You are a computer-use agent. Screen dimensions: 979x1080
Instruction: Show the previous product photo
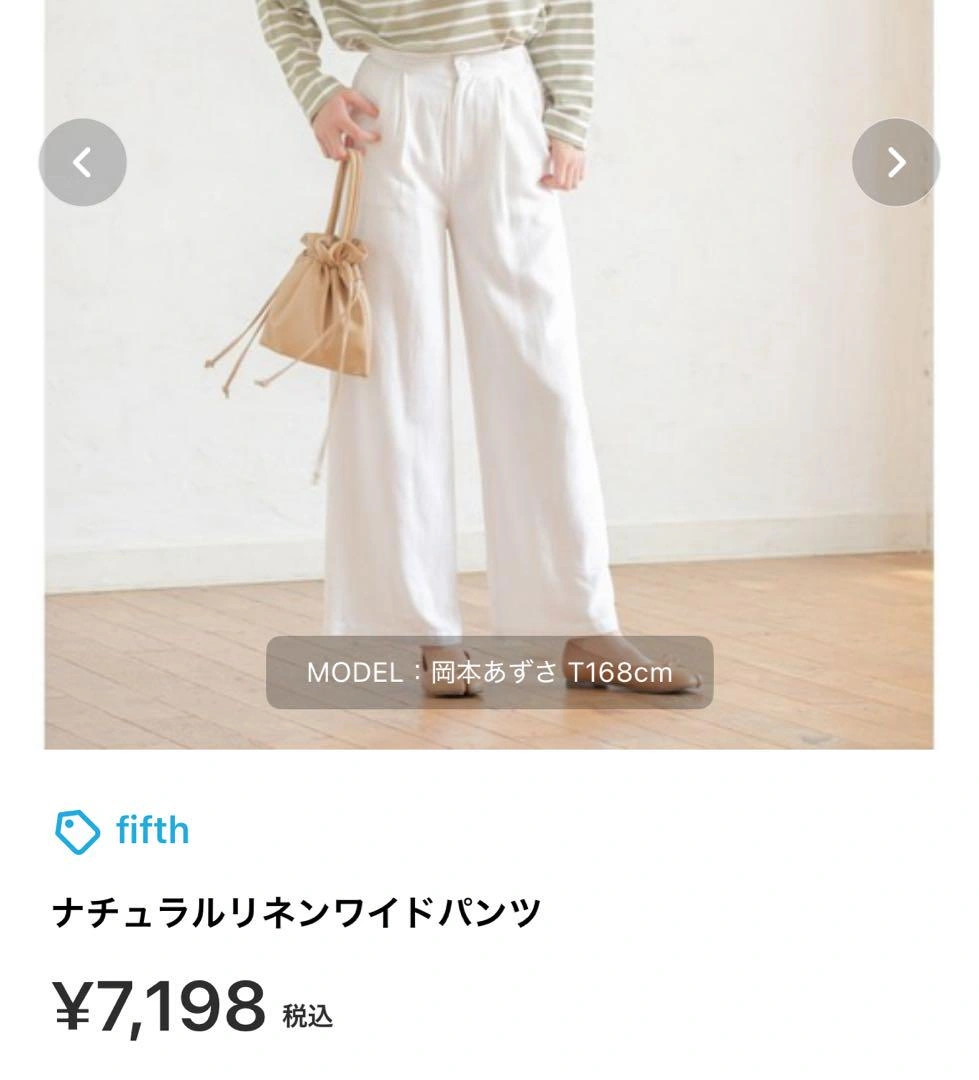coord(83,162)
